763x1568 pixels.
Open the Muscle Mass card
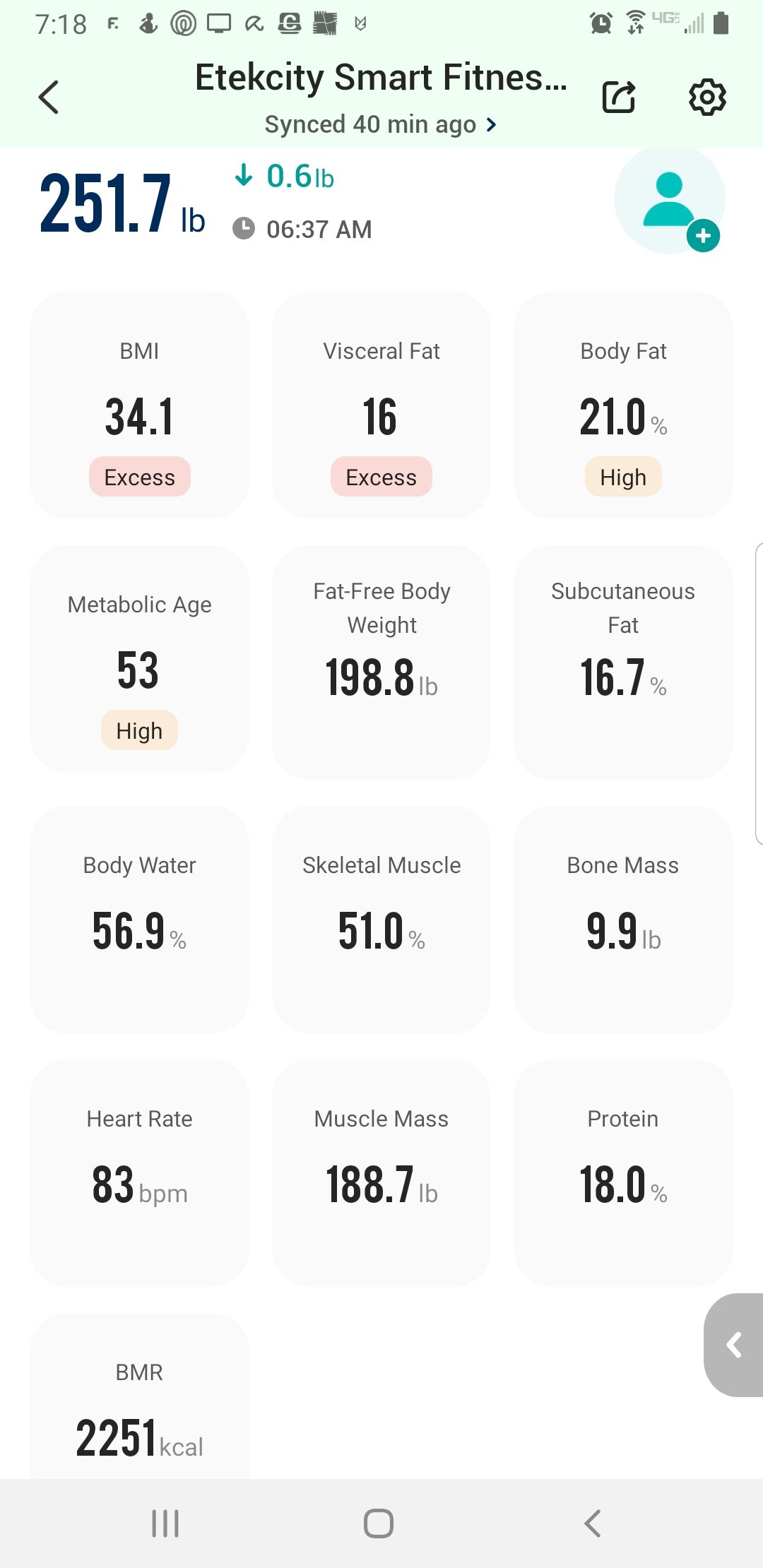tap(381, 1173)
